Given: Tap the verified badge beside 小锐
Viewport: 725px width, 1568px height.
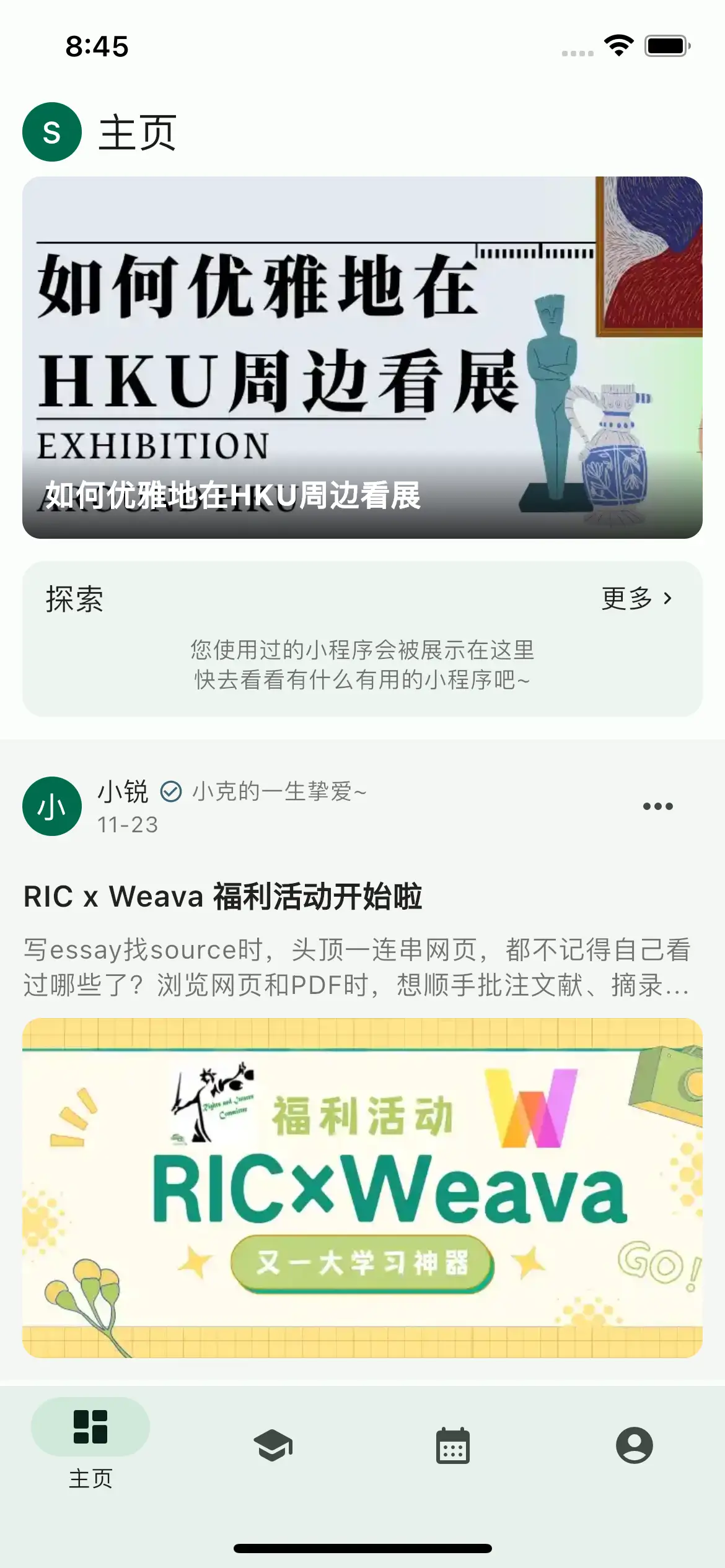Looking at the screenshot, I should 172,791.
